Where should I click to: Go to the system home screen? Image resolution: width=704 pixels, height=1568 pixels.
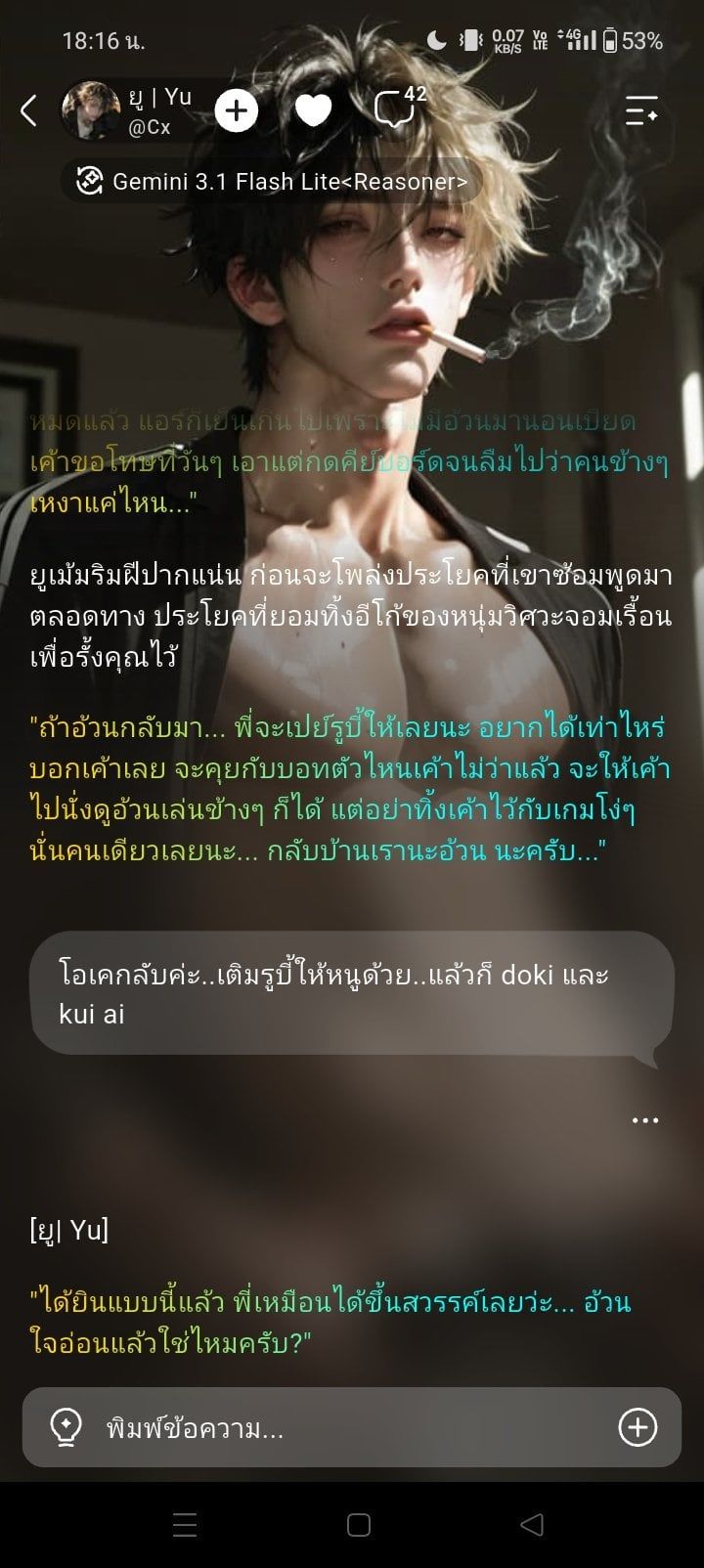coord(359,1525)
